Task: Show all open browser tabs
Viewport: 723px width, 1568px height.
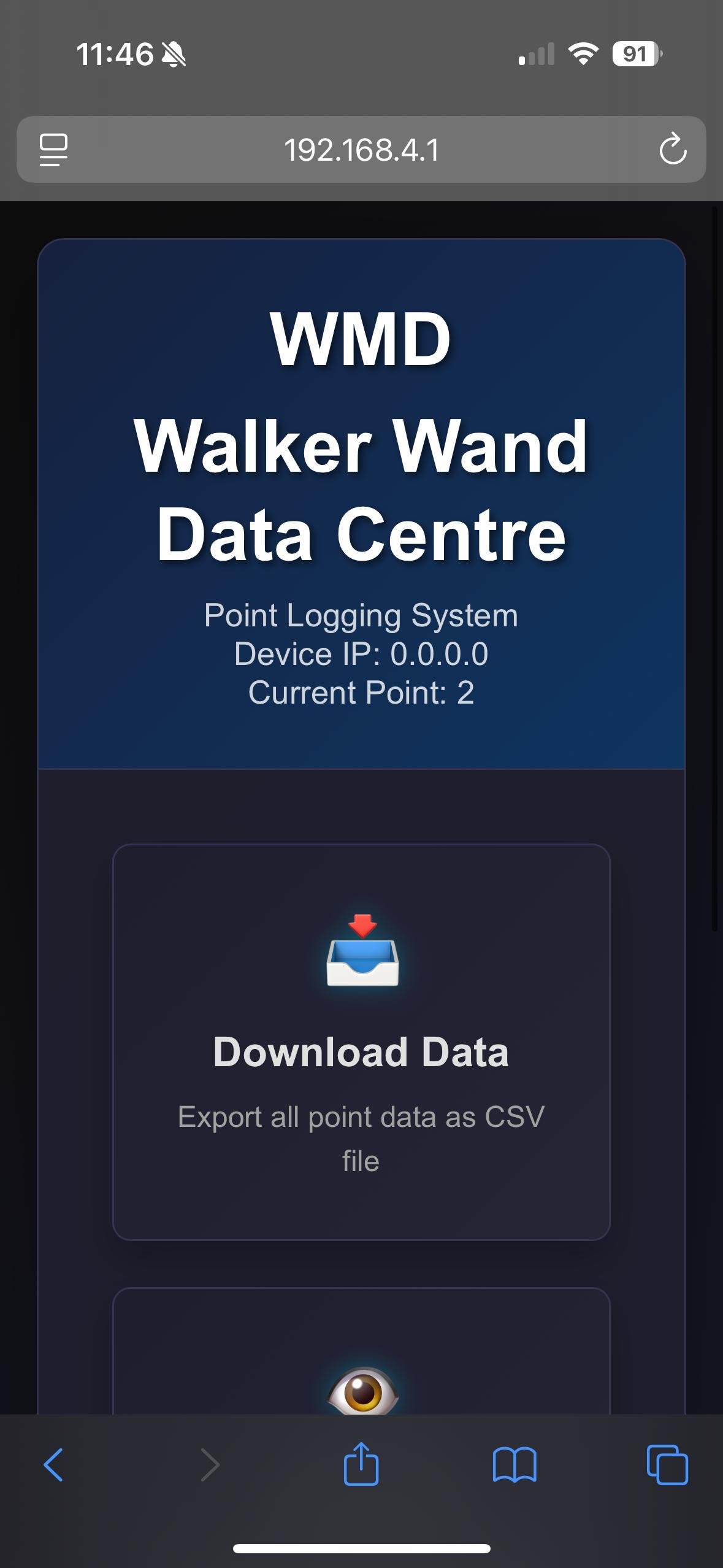Action: click(667, 1465)
